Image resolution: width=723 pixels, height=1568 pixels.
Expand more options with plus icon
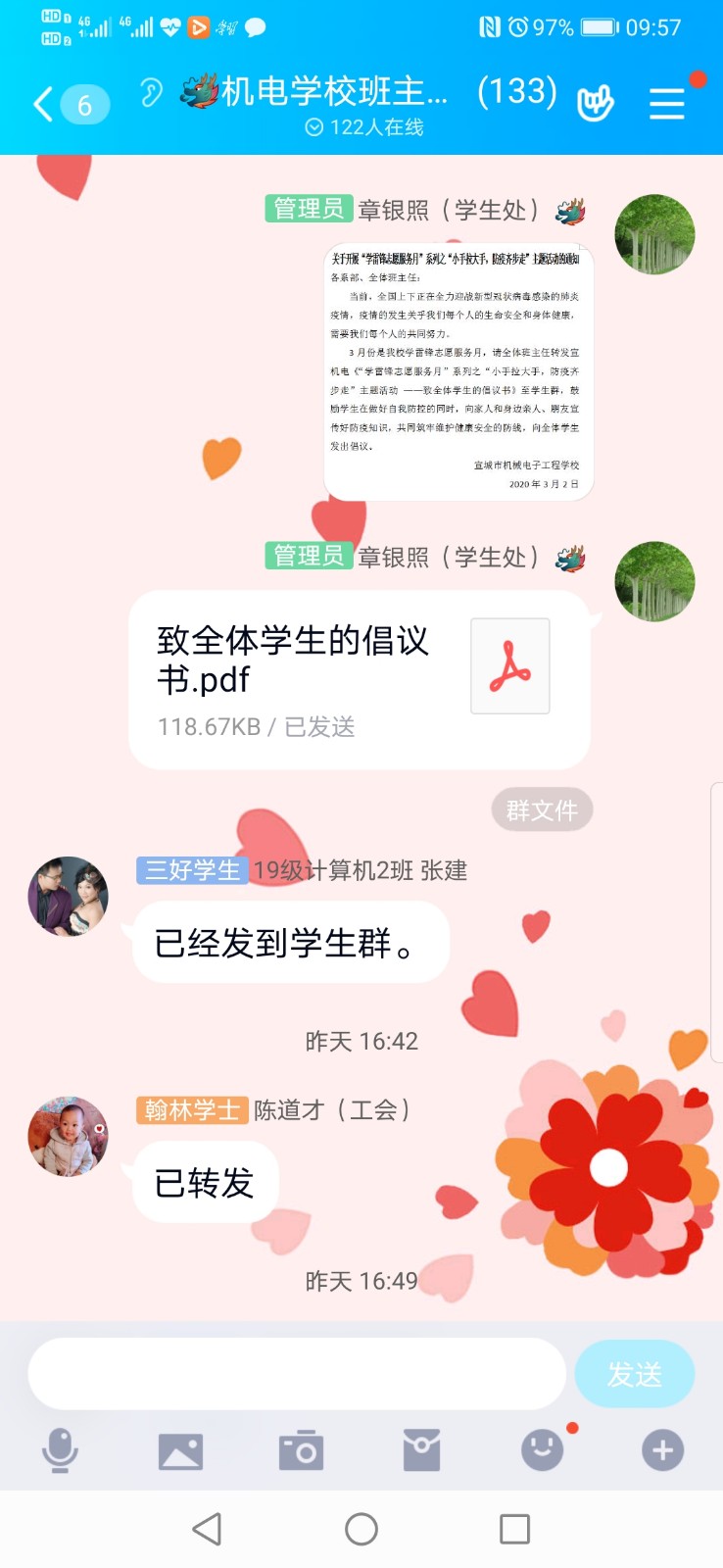pos(662,1450)
